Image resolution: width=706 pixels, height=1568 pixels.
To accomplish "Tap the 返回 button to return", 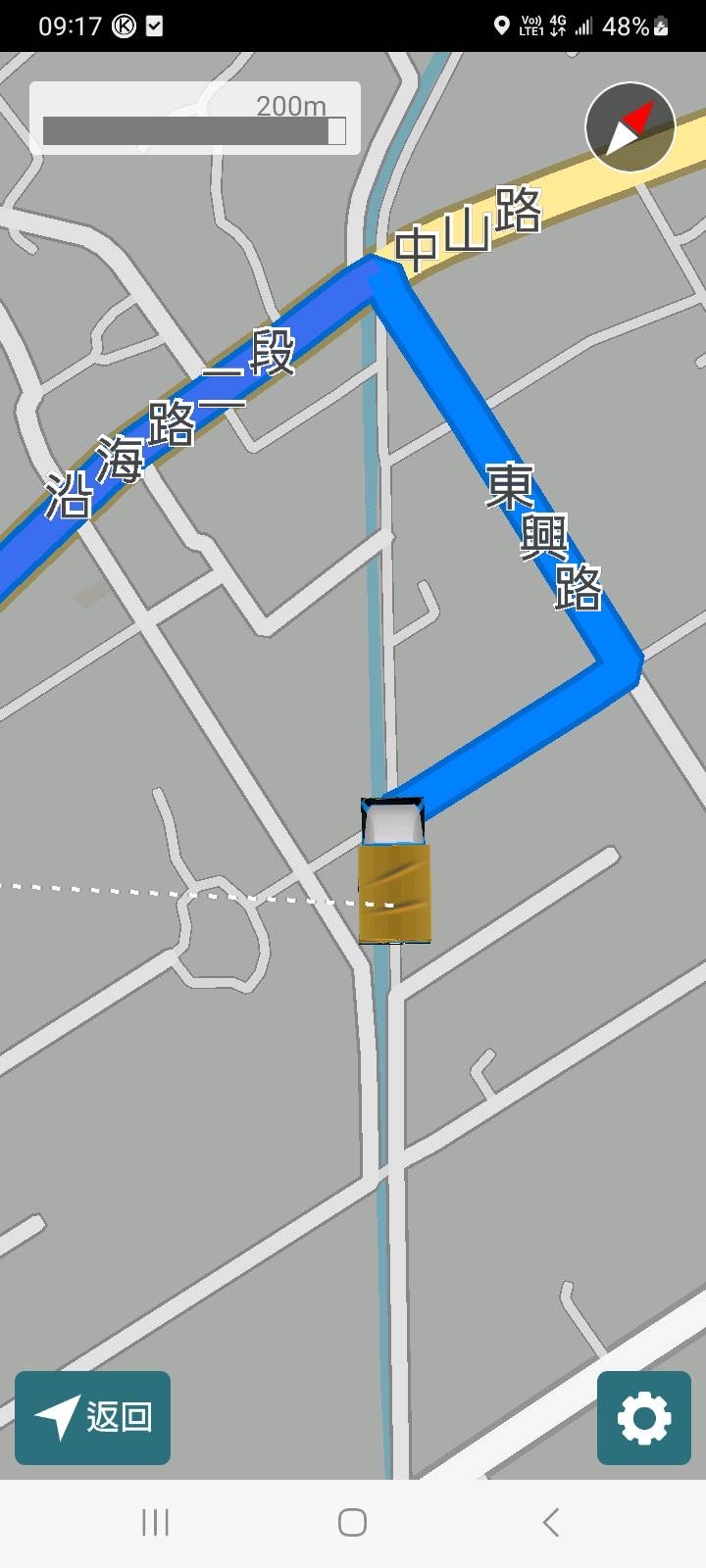I will [x=93, y=1417].
